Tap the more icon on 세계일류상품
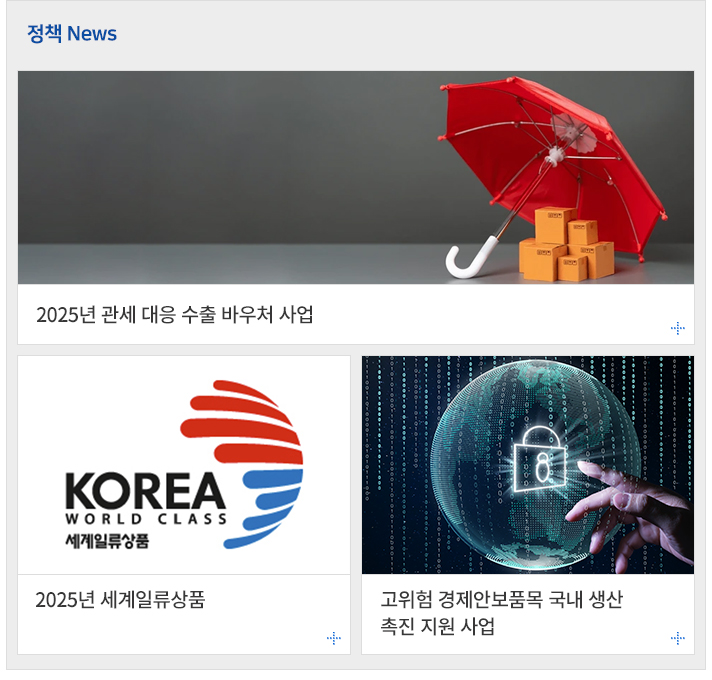This screenshot has width=712, height=680. (333, 638)
